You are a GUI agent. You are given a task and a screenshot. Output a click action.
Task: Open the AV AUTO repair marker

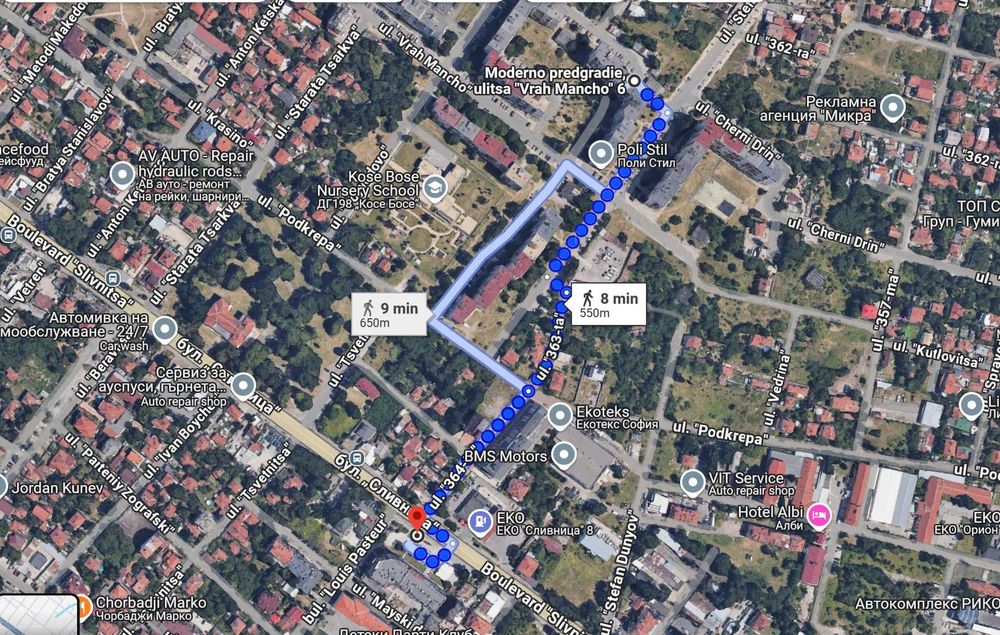(x=122, y=176)
